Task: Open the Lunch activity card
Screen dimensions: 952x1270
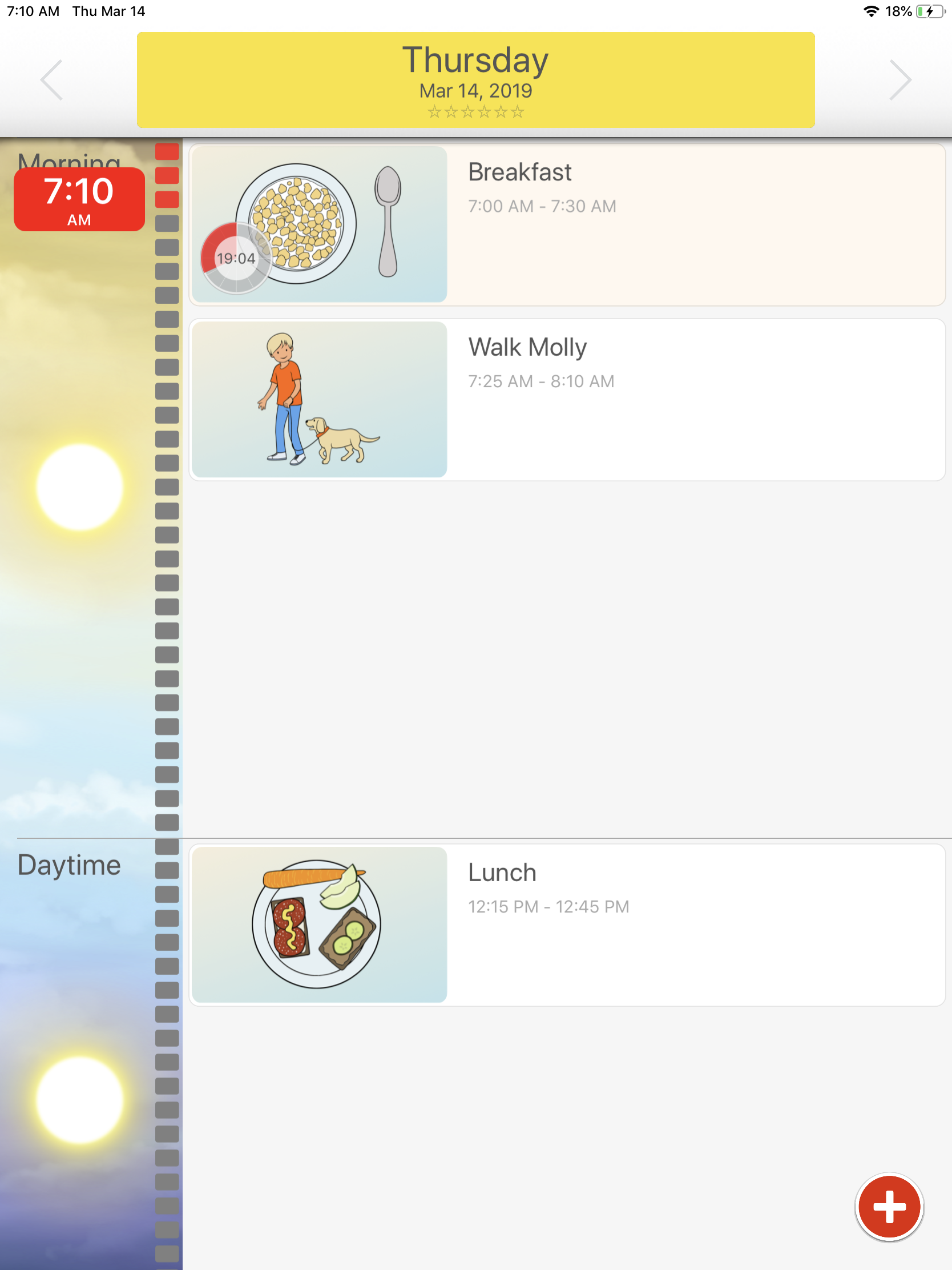Action: click(566, 925)
